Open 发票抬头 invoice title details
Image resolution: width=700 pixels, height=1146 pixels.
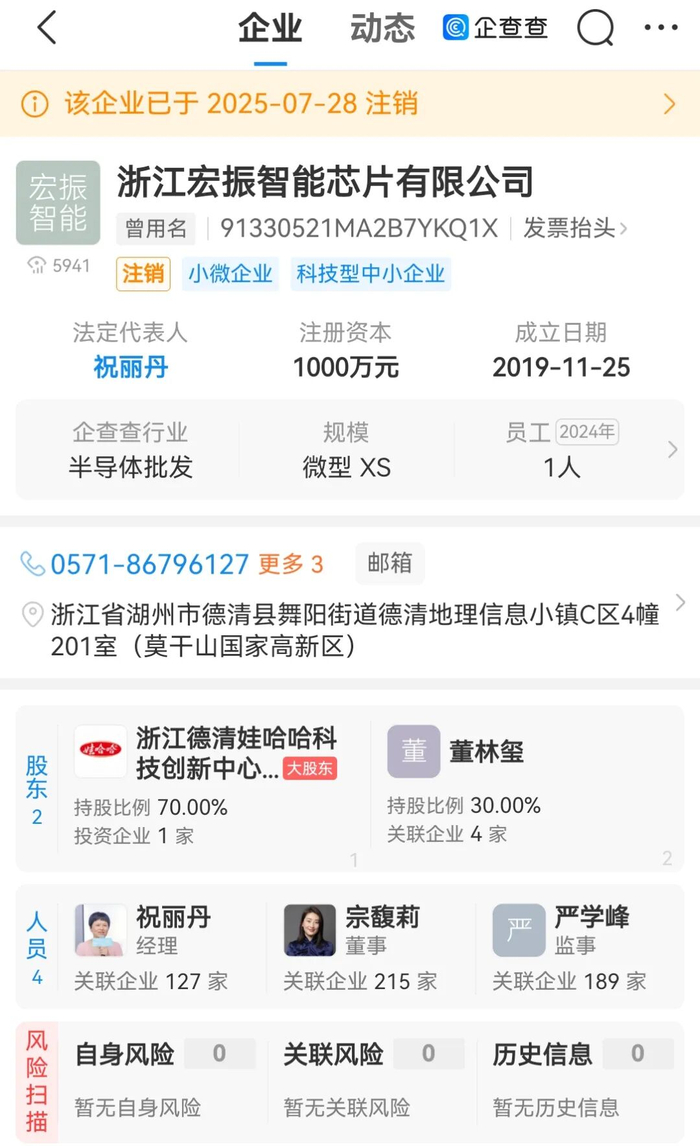(575, 228)
